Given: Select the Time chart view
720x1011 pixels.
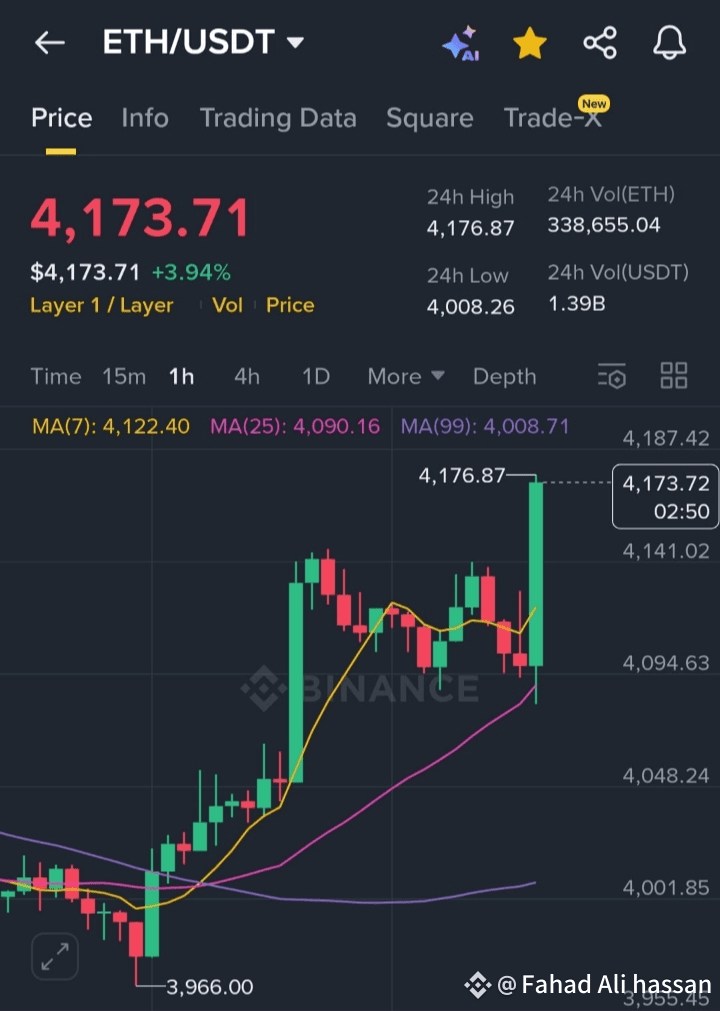Looking at the screenshot, I should pyautogui.click(x=56, y=377).
